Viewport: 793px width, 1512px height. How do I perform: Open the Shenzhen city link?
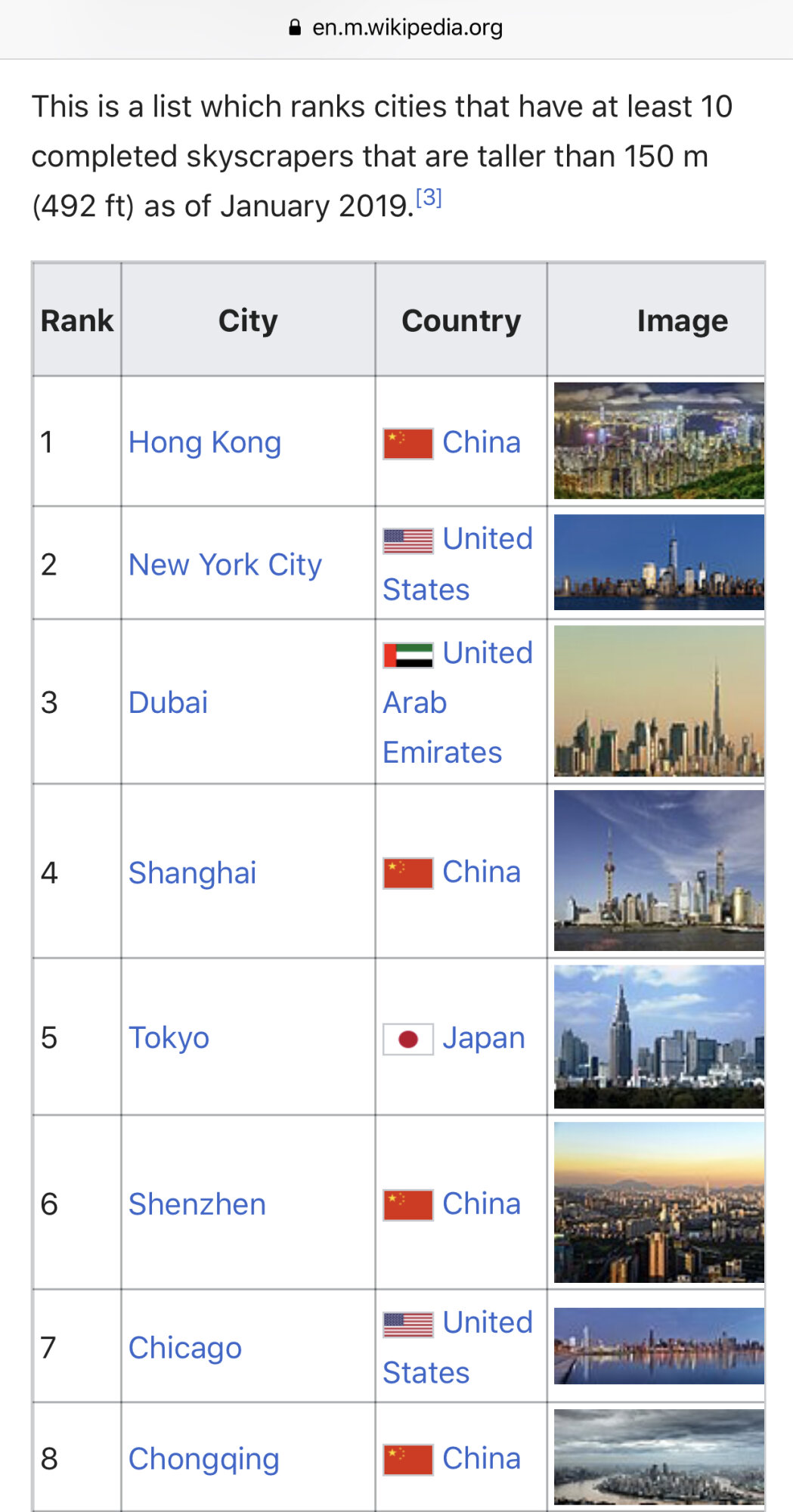click(x=197, y=1204)
